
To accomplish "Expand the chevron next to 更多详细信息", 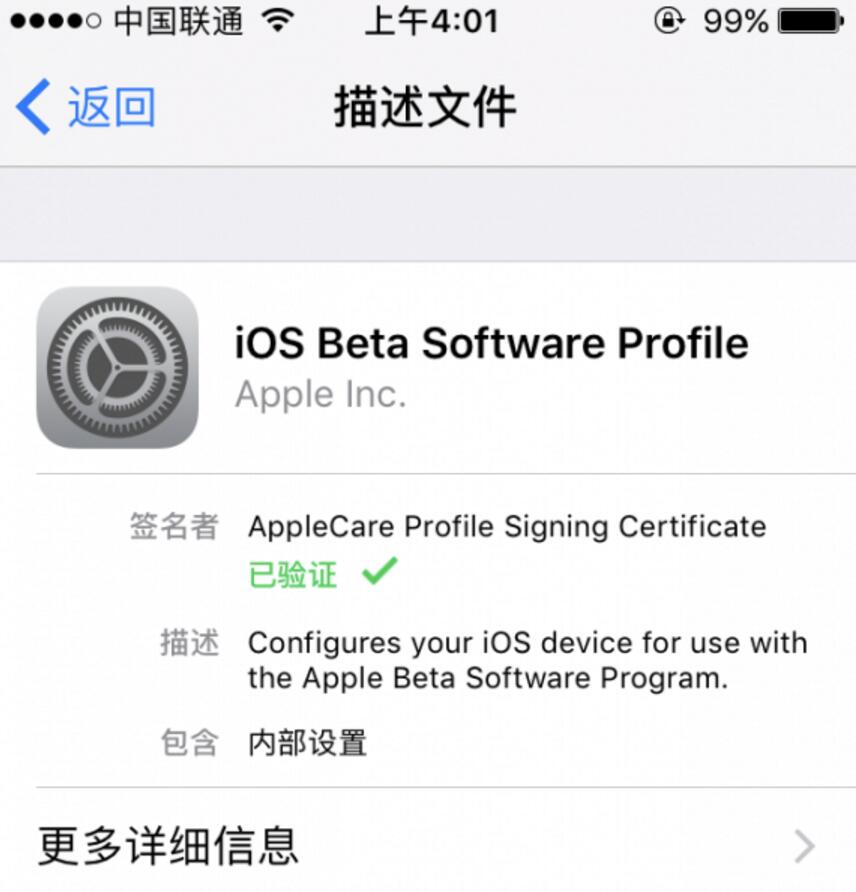I will [806, 845].
